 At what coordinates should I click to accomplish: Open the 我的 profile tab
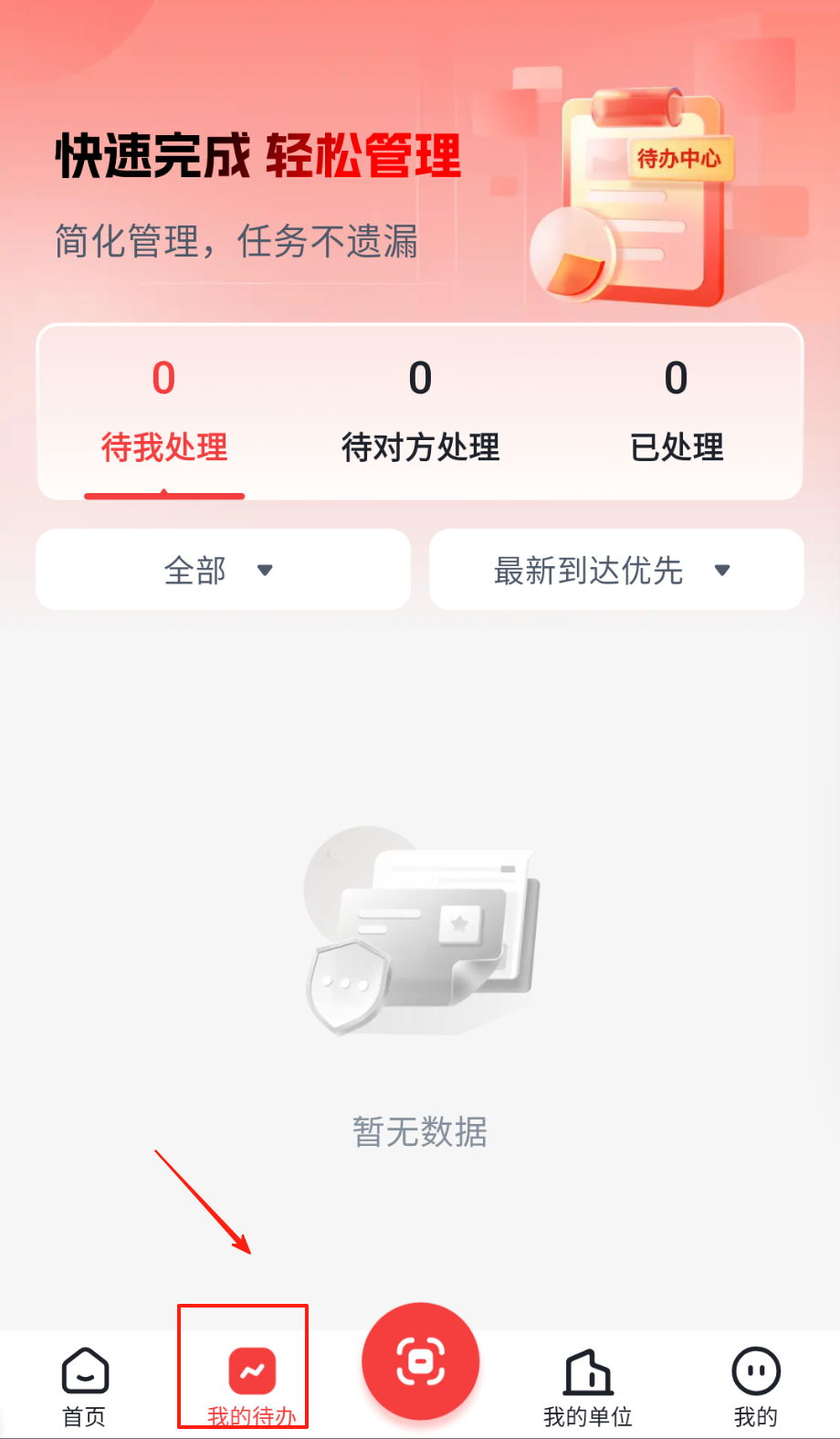755,1384
